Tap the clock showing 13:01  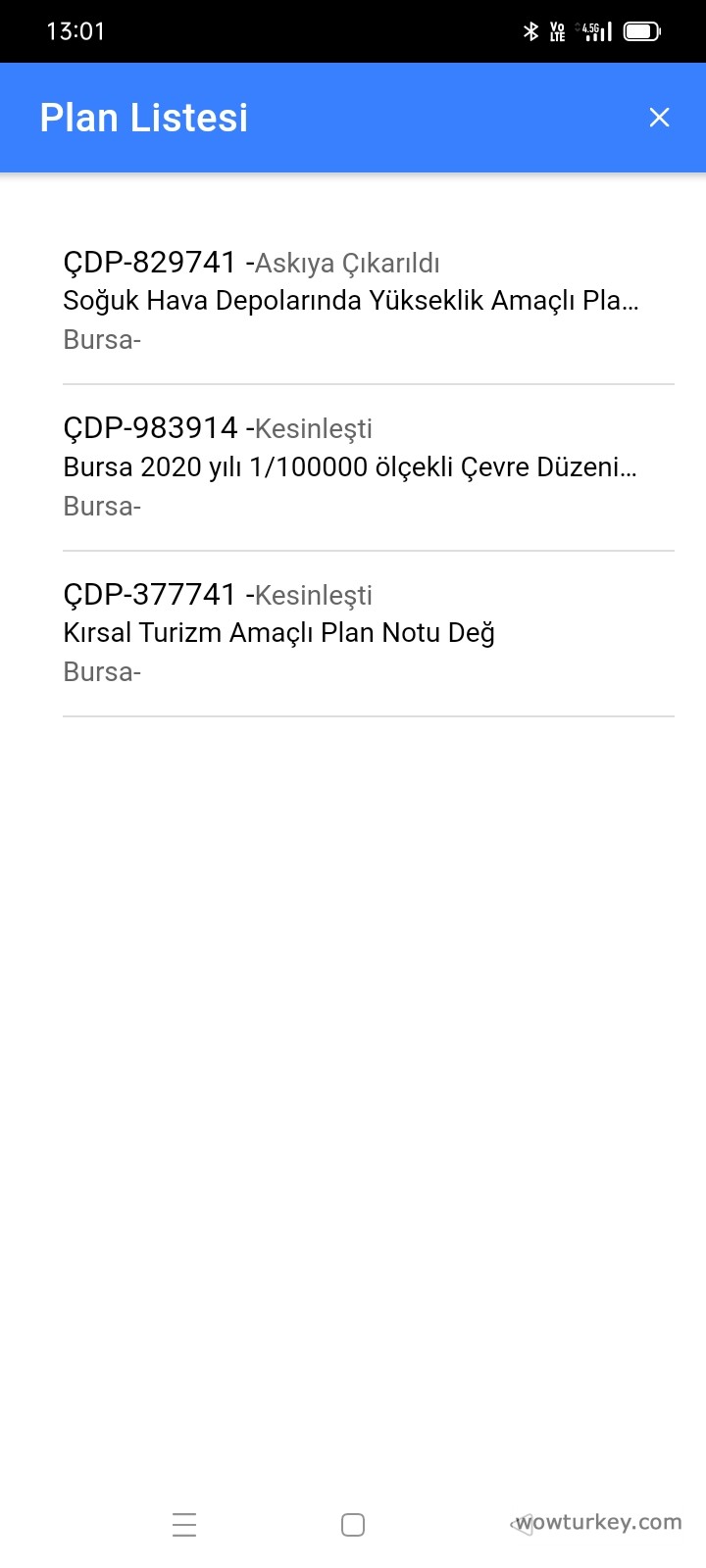(x=76, y=30)
